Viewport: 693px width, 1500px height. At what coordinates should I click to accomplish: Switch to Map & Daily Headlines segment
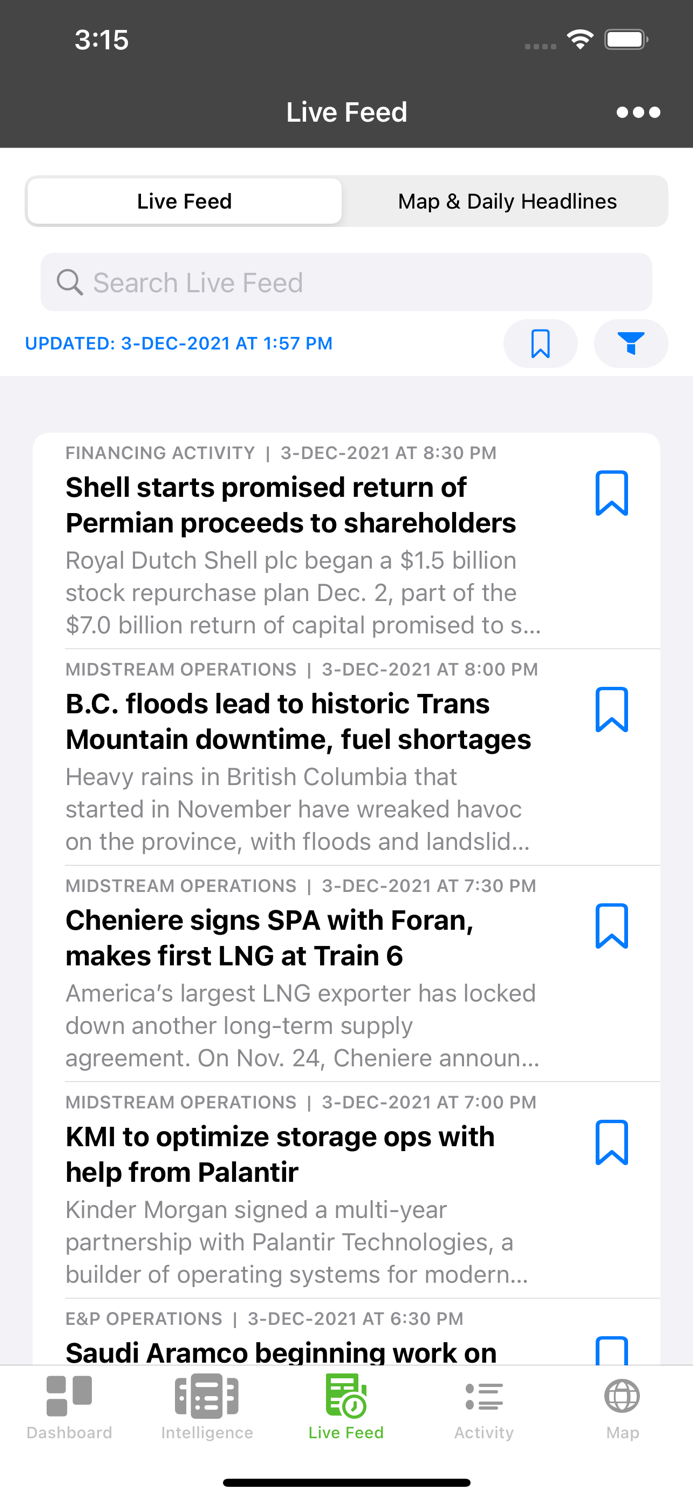[507, 201]
